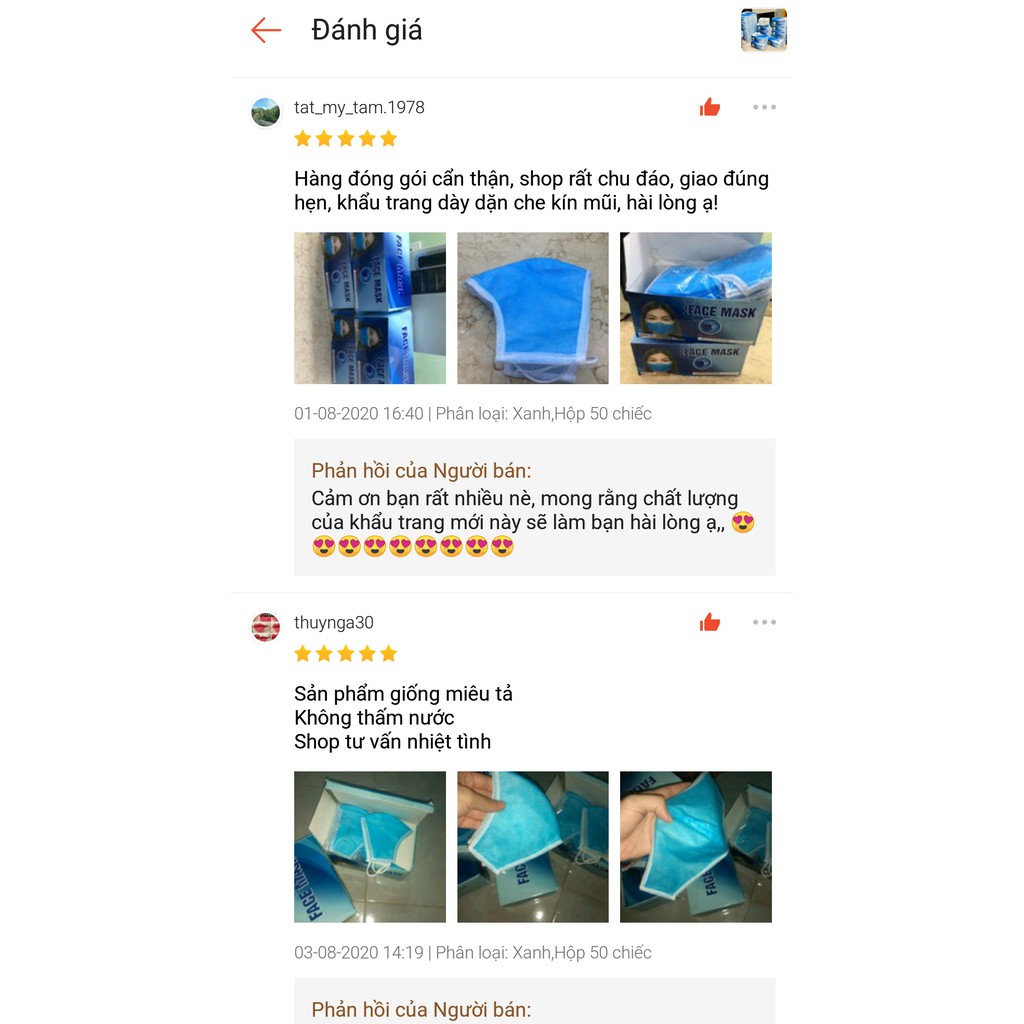Like the review by tat_my_tam.1978
The width and height of the screenshot is (1024, 1024).
[x=710, y=107]
